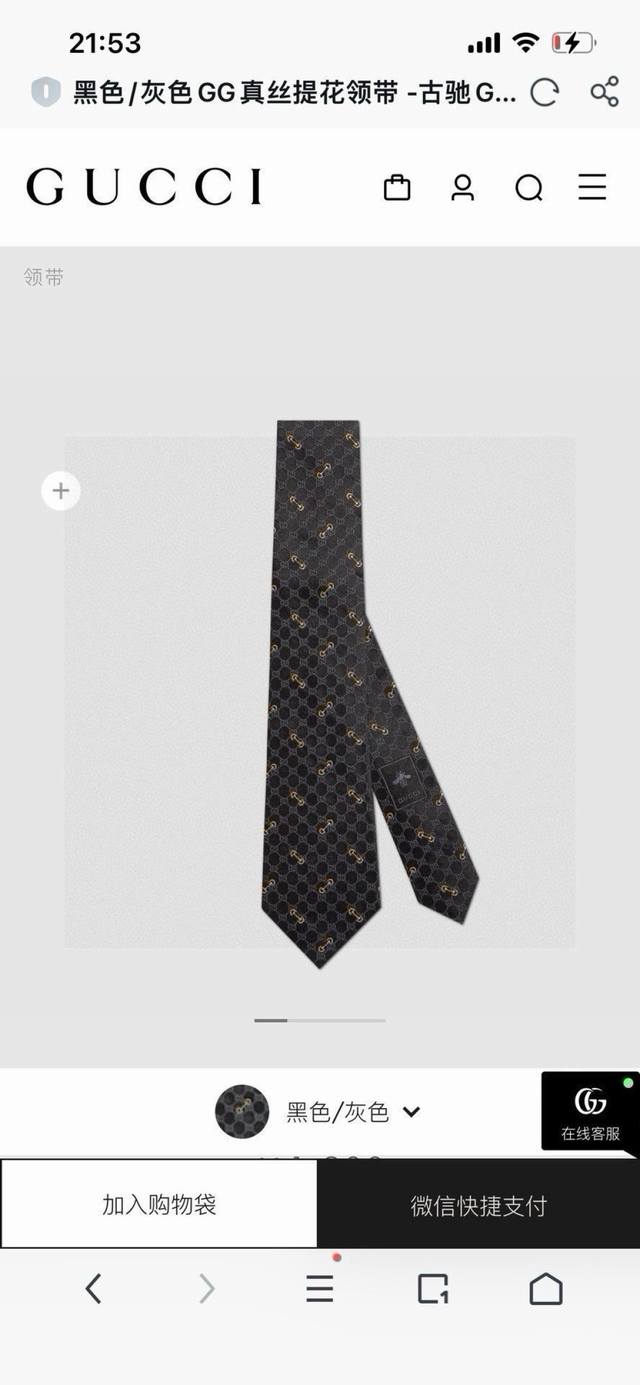Open 在线客服 online customer service
The height and width of the screenshot is (1385, 640).
tap(590, 1111)
